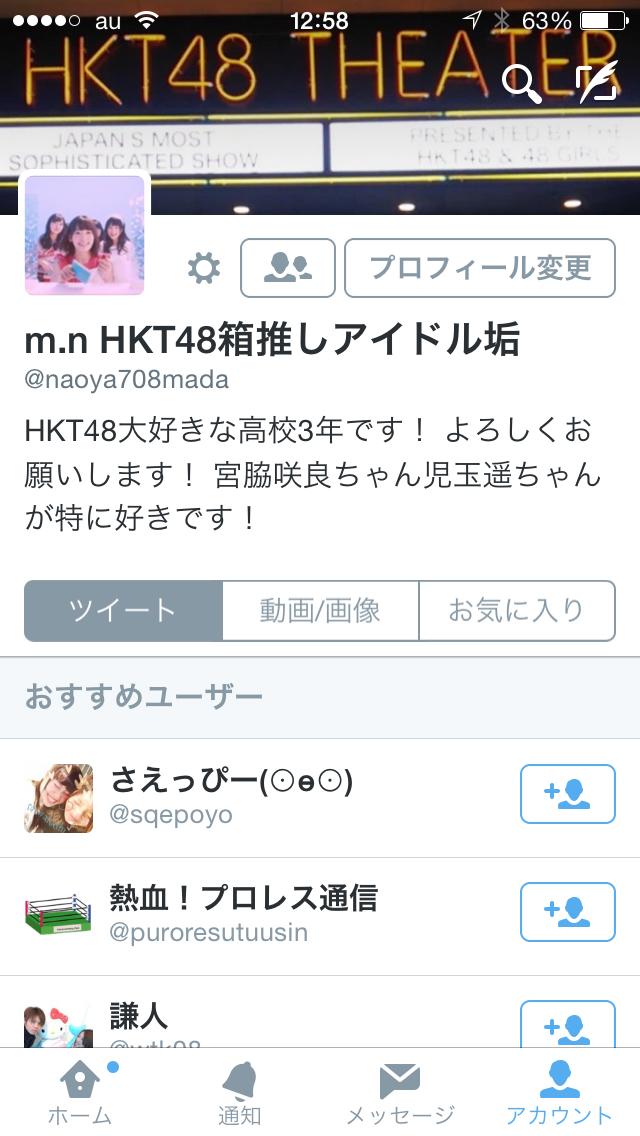
Task: Open the メッセージ tab
Action: (400, 1092)
